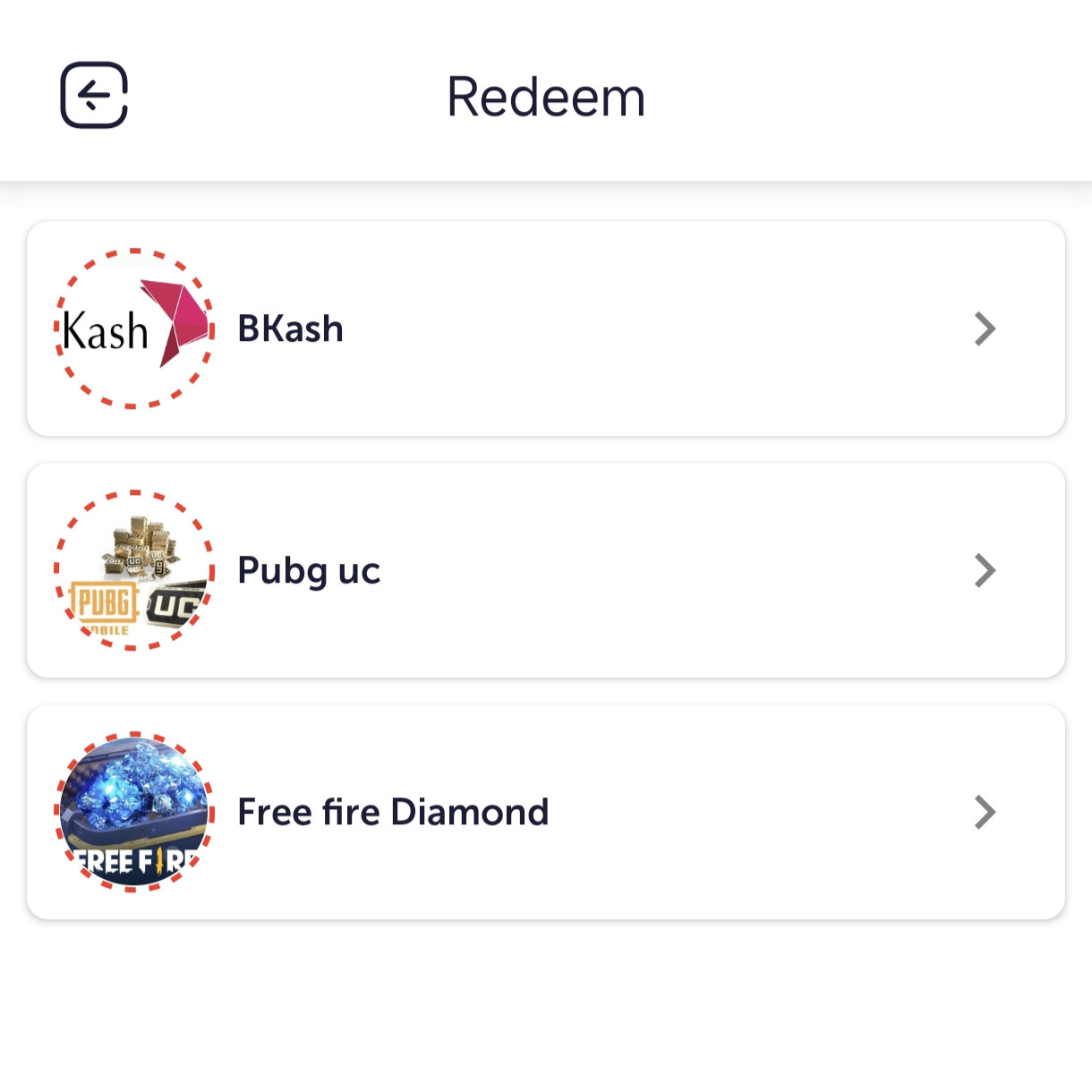
Task: Select Pubg uc redeem option
Action: click(x=545, y=570)
